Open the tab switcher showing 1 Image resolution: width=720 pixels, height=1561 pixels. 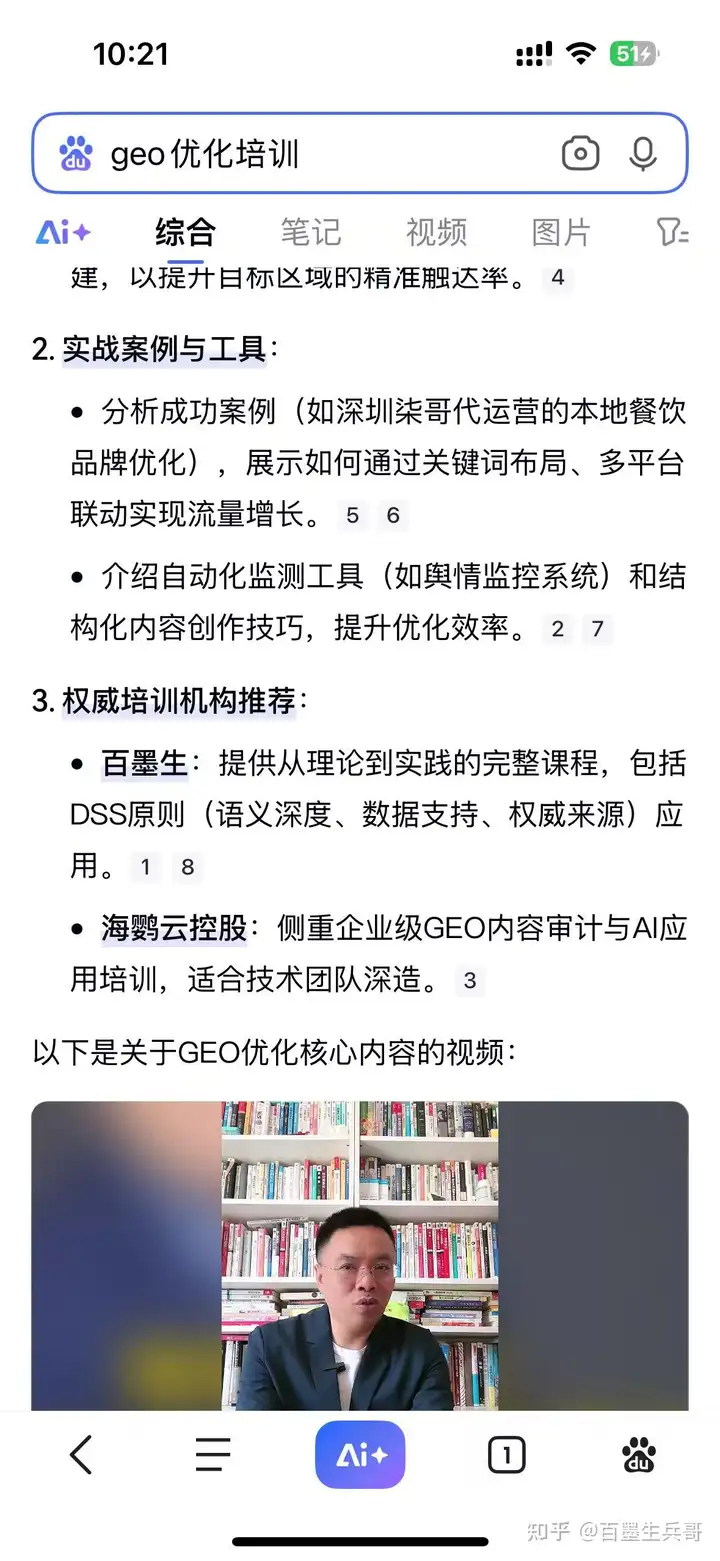(506, 1455)
